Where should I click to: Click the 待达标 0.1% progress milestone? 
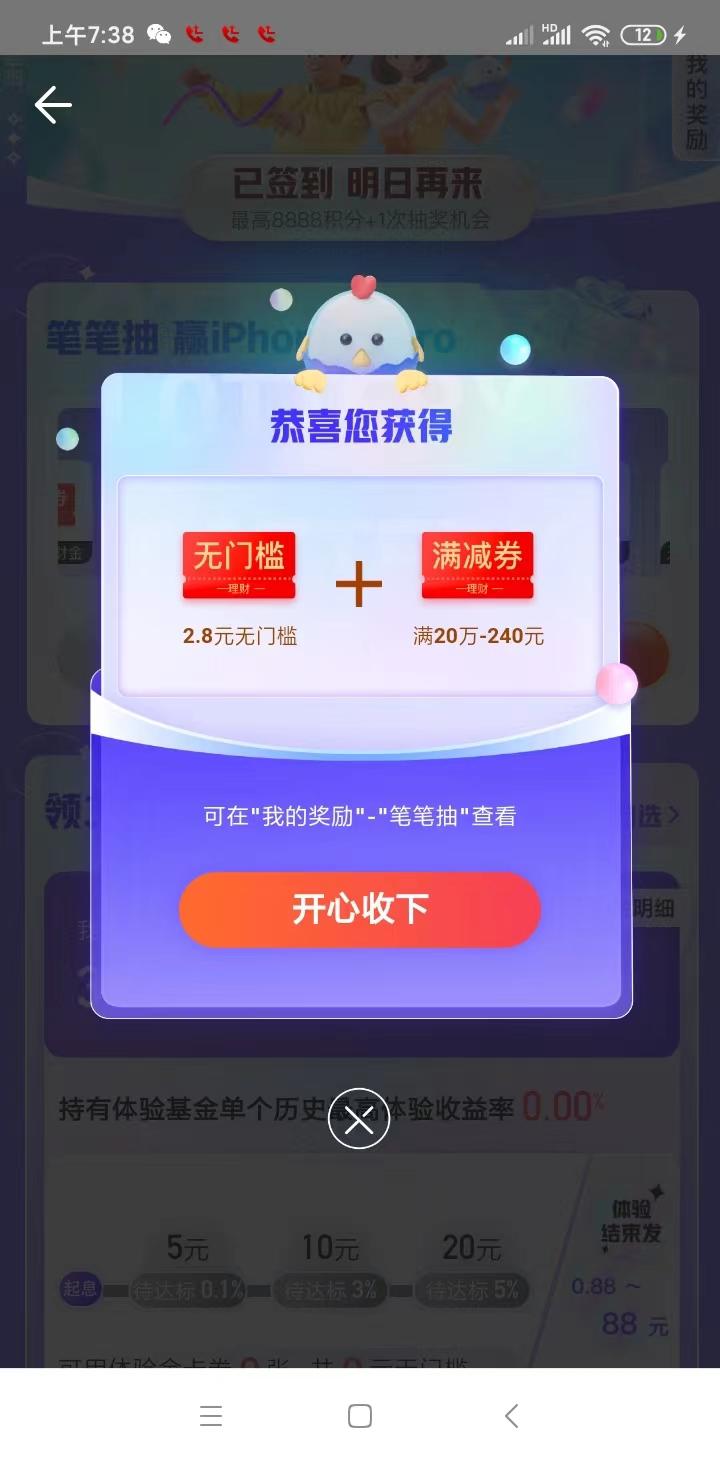[187, 1290]
